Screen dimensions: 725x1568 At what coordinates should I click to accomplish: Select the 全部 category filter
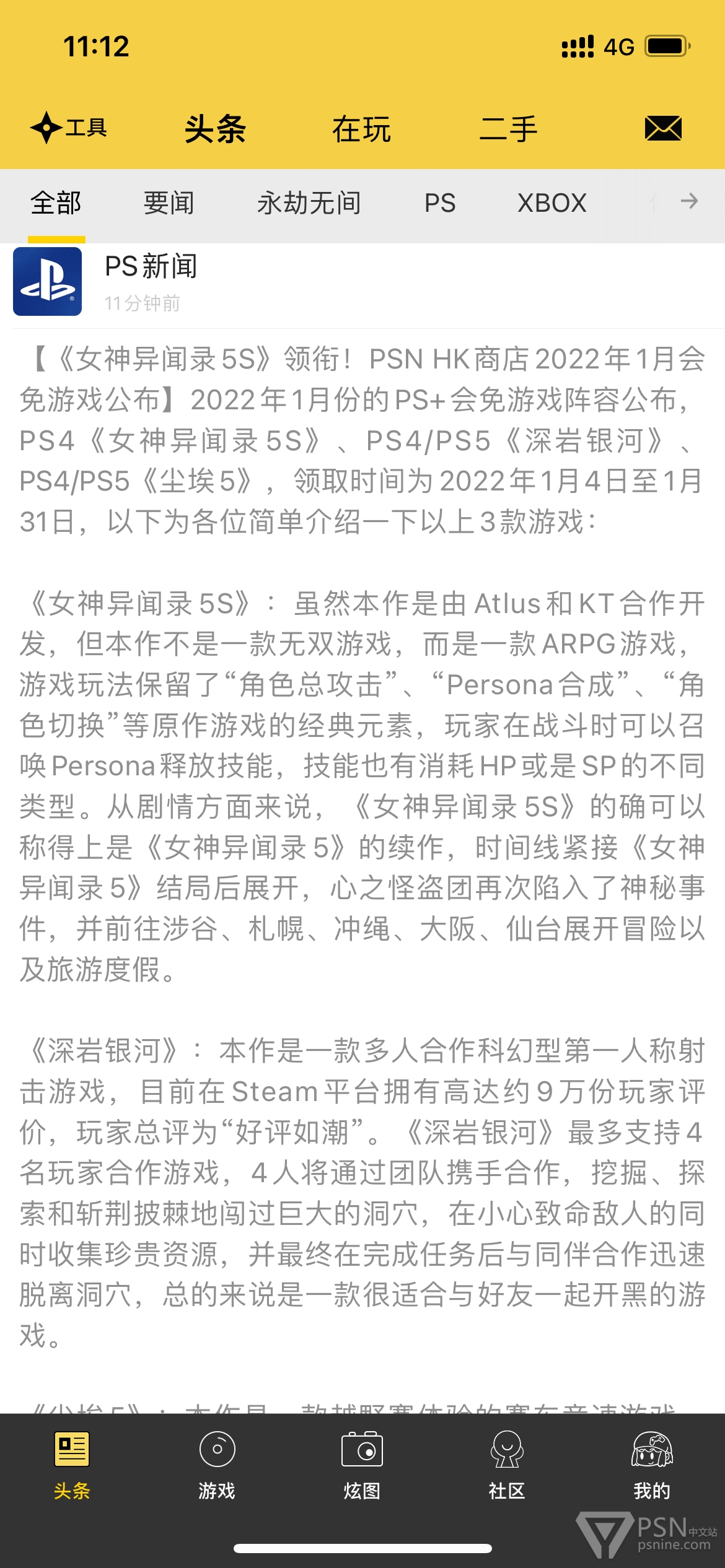pyautogui.click(x=56, y=203)
